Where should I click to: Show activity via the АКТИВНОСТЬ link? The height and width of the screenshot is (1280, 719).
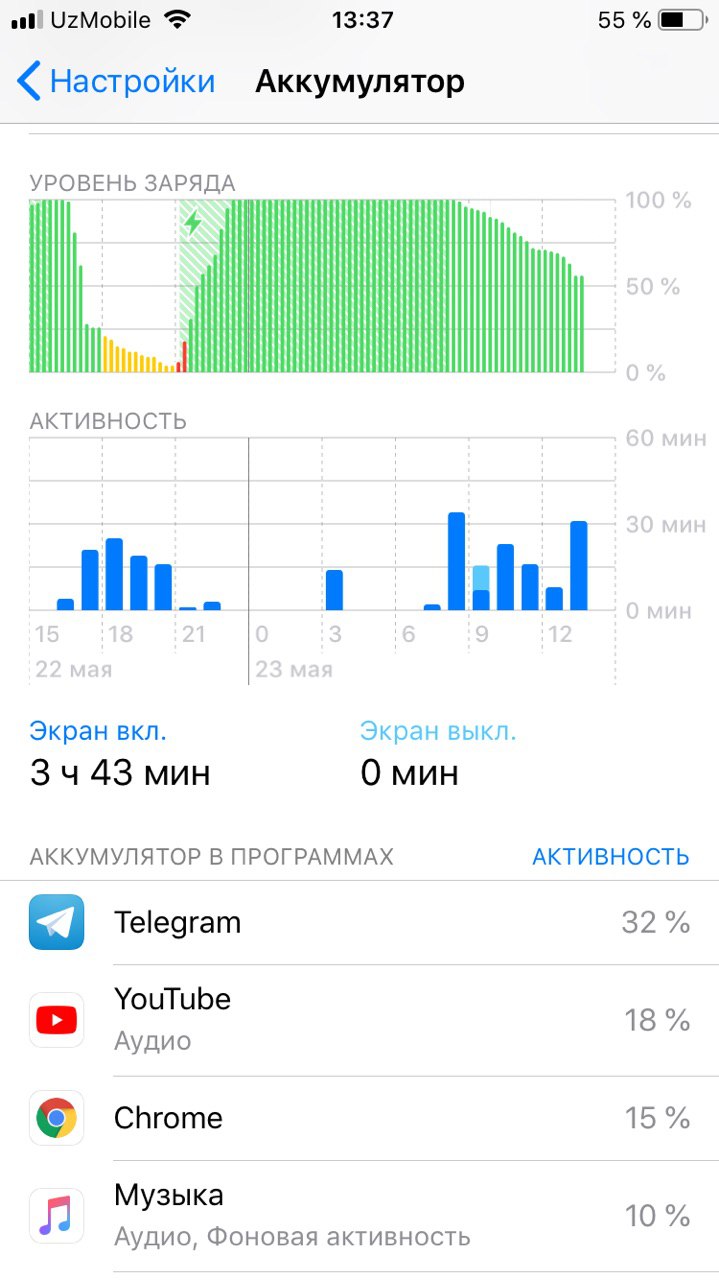(610, 857)
